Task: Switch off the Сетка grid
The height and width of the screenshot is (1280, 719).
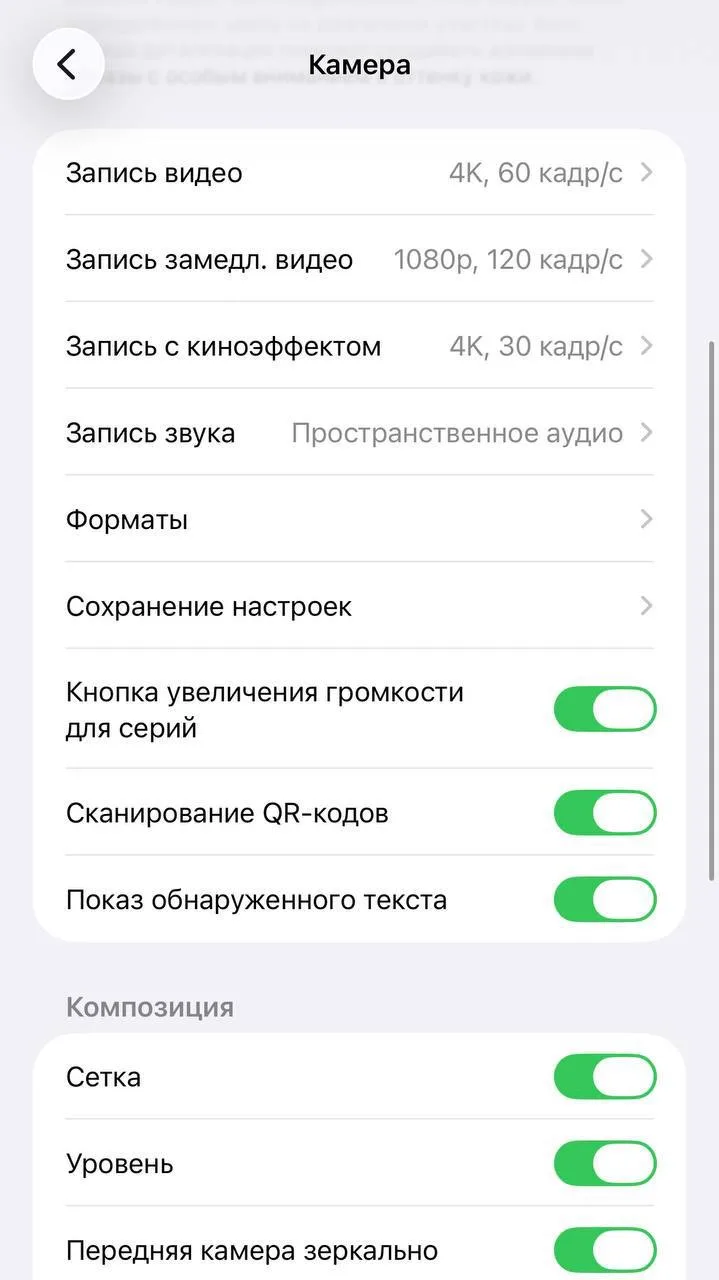Action: tap(604, 1077)
